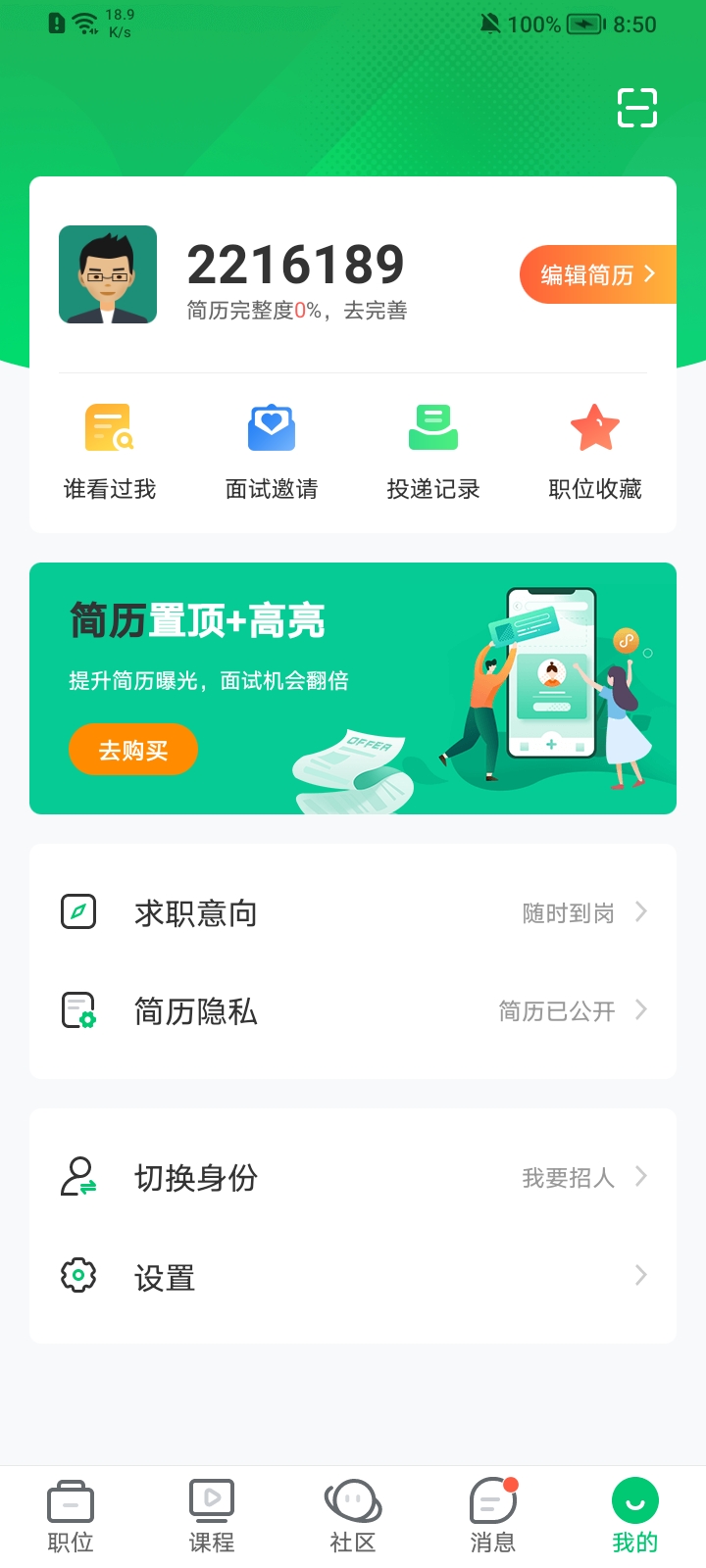This screenshot has width=706, height=1568.
Task: Open the 投递记录 icon
Action: click(433, 427)
